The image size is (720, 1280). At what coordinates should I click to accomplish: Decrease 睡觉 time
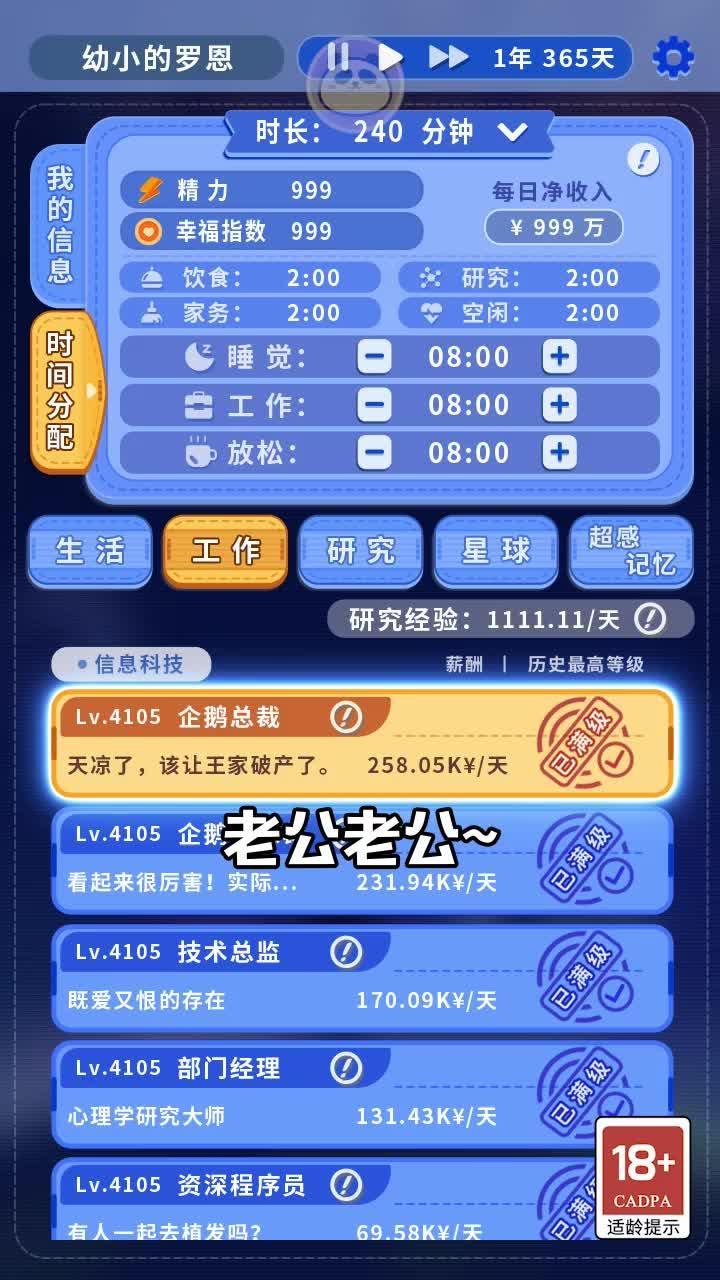point(375,357)
